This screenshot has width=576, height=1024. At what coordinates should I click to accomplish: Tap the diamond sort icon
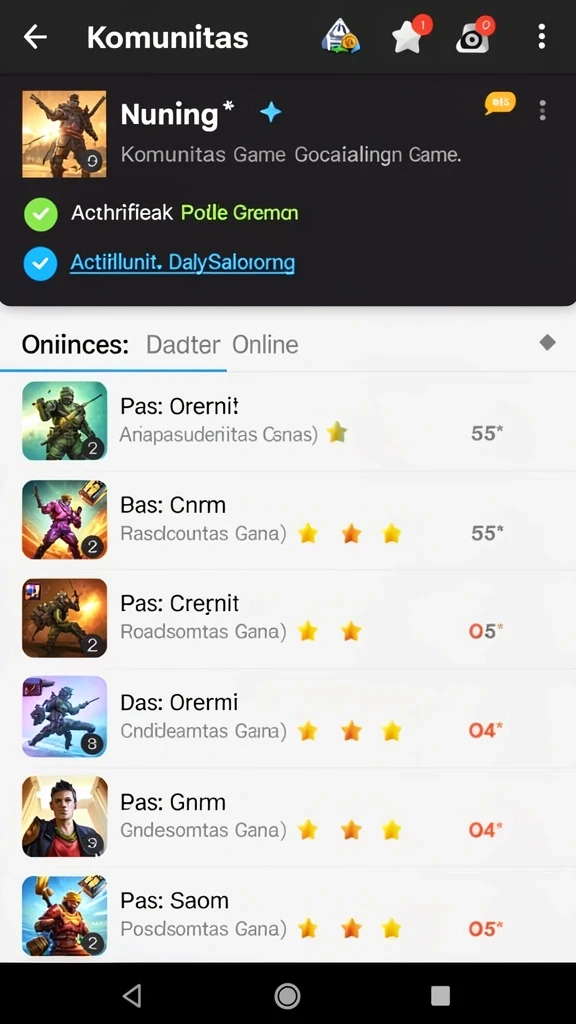(x=547, y=342)
